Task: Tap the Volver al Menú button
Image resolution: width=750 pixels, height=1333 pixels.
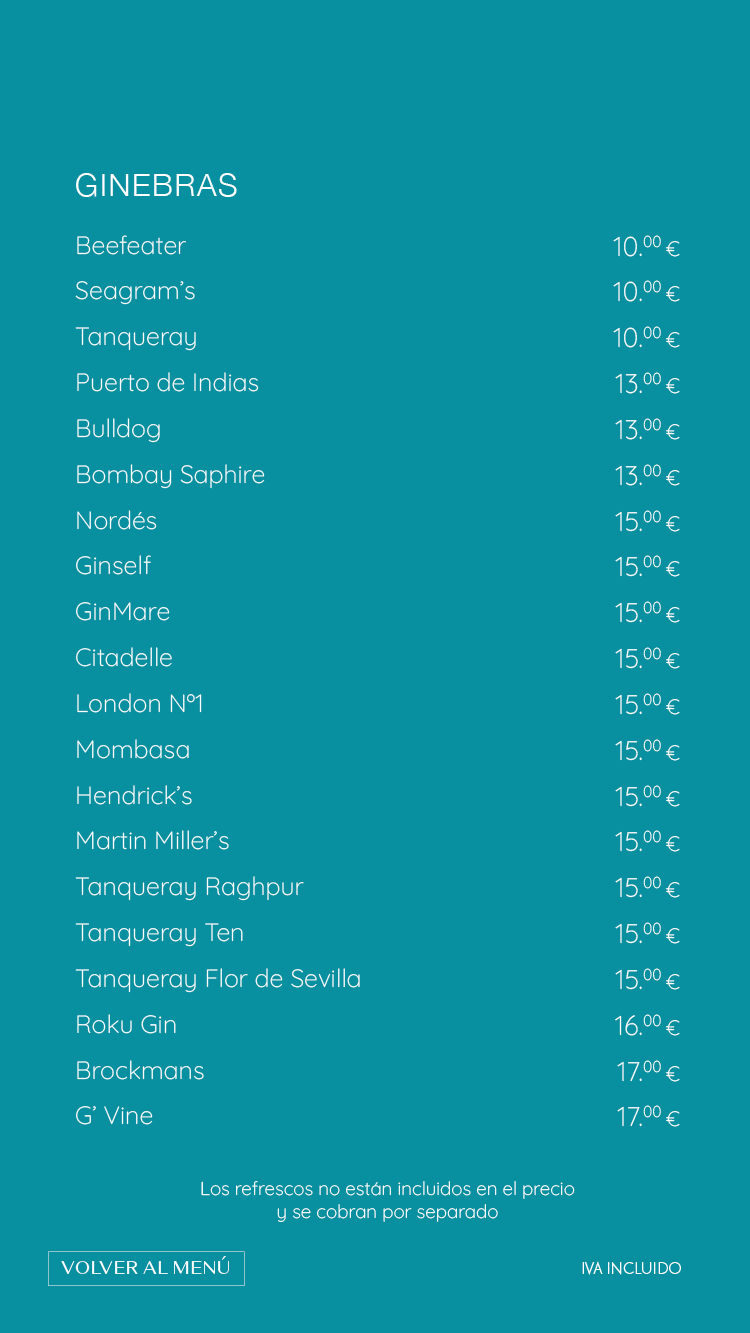Action: [x=146, y=1268]
